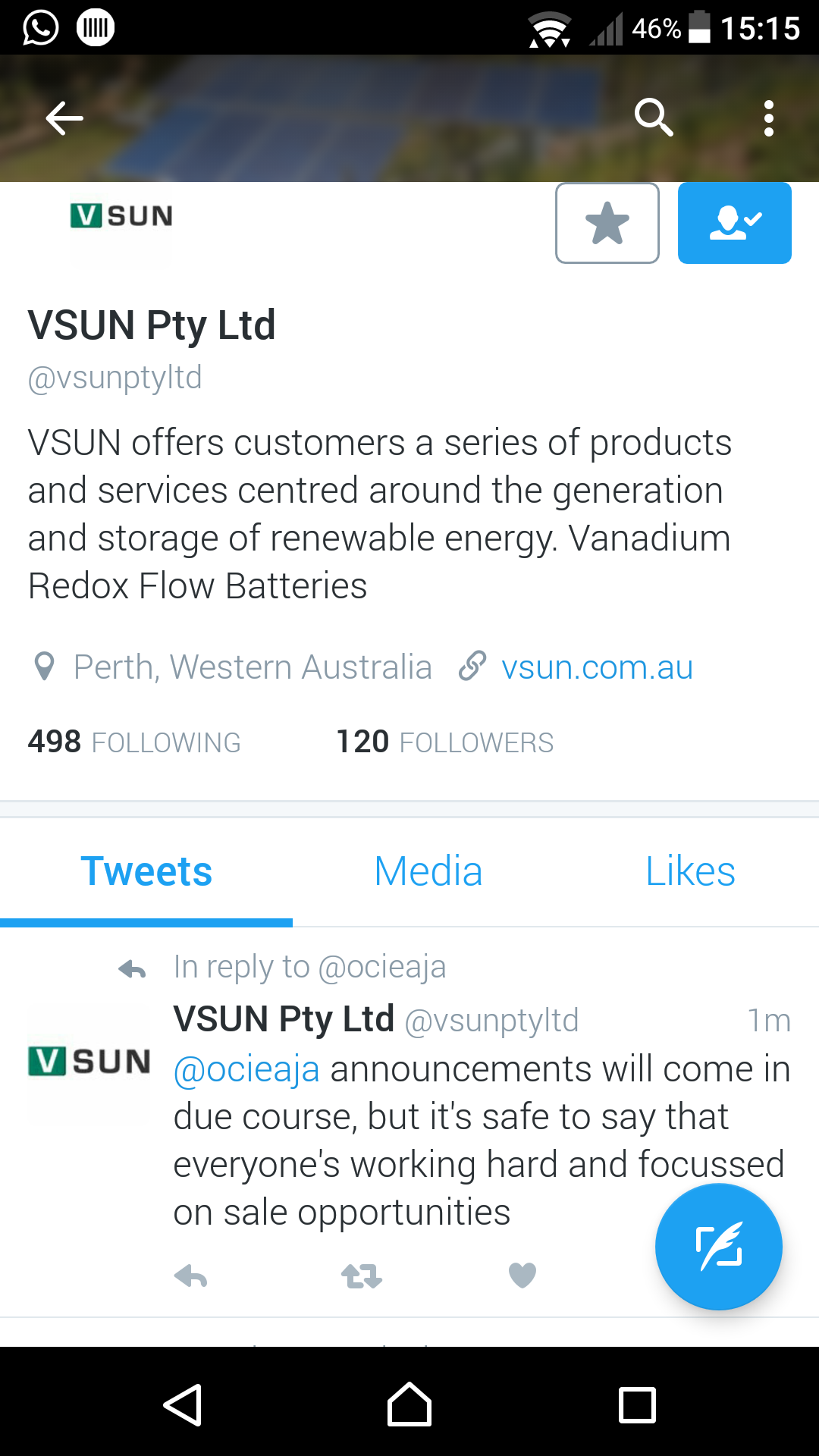Viewport: 819px width, 1456px height.
Task: Compose a new tweet
Action: pyautogui.click(x=719, y=1247)
